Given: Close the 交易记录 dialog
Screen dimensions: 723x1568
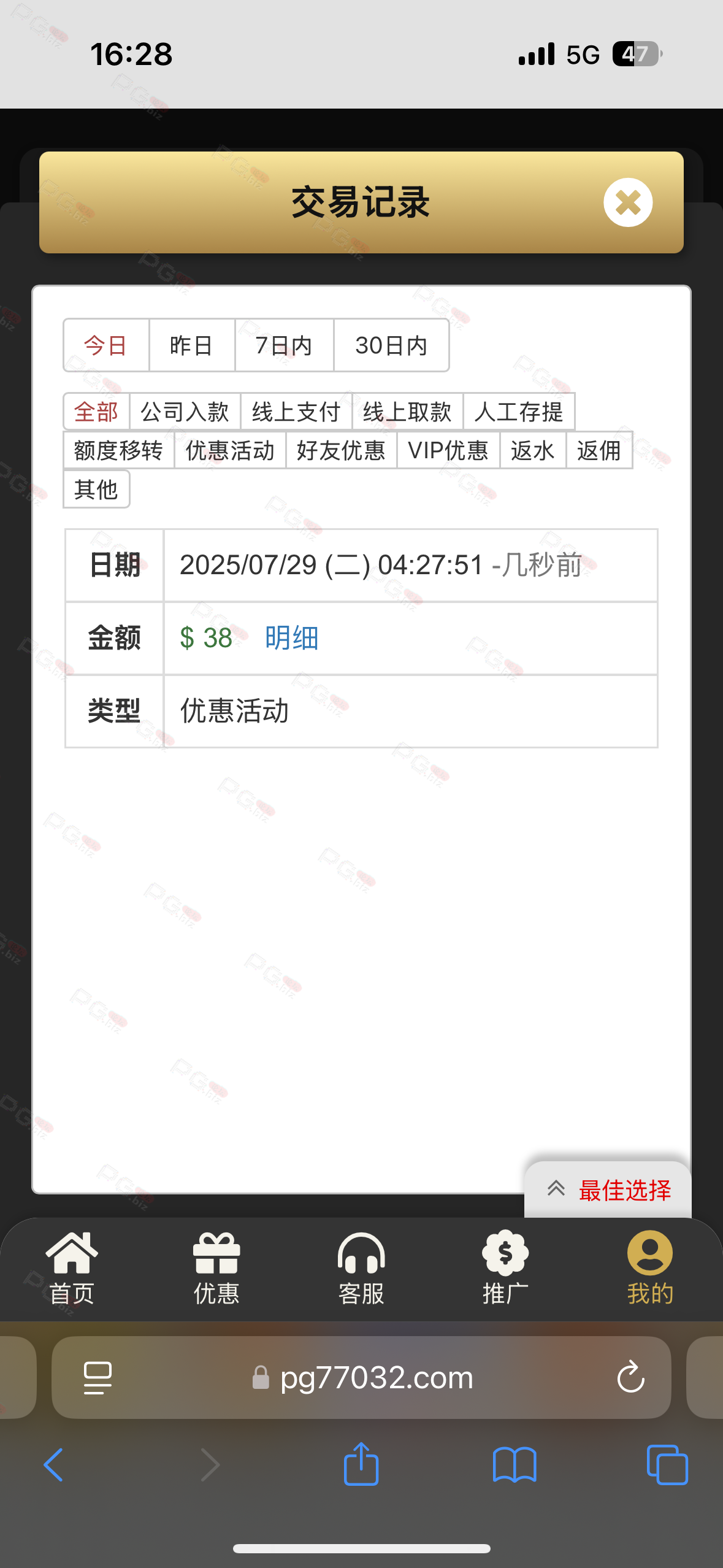Looking at the screenshot, I should [x=628, y=202].
